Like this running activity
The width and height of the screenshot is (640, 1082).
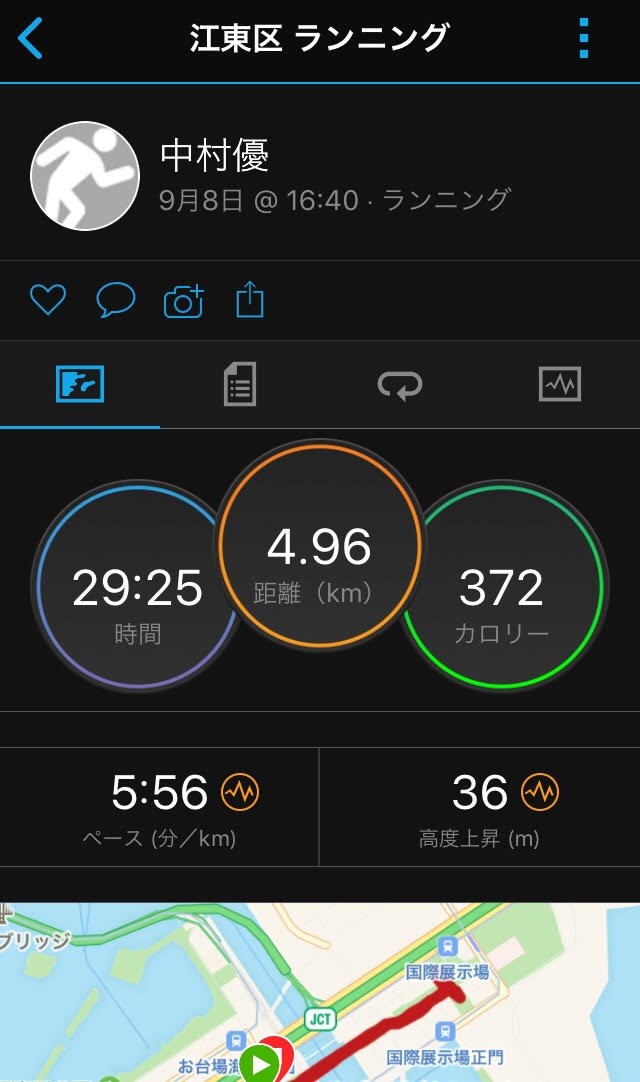(x=48, y=300)
